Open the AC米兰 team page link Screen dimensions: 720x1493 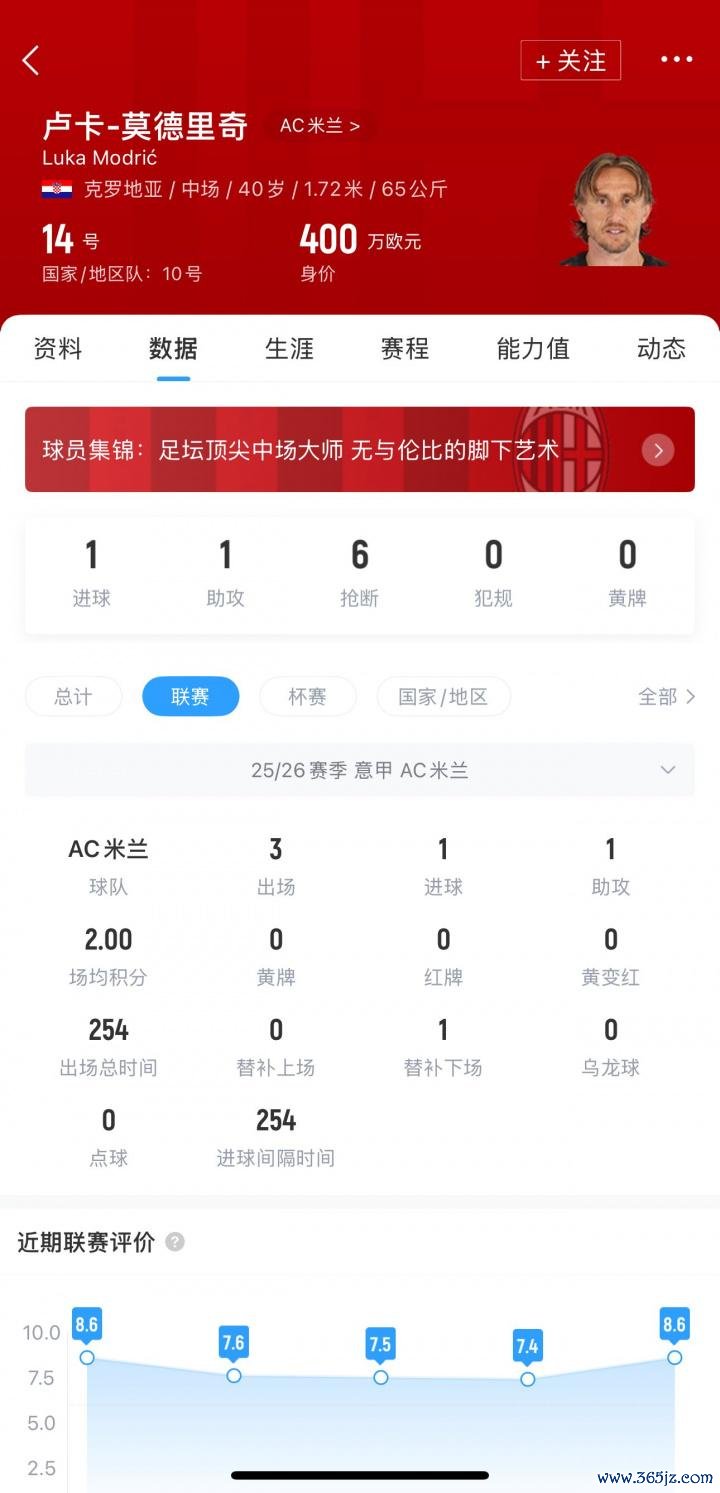tap(320, 126)
